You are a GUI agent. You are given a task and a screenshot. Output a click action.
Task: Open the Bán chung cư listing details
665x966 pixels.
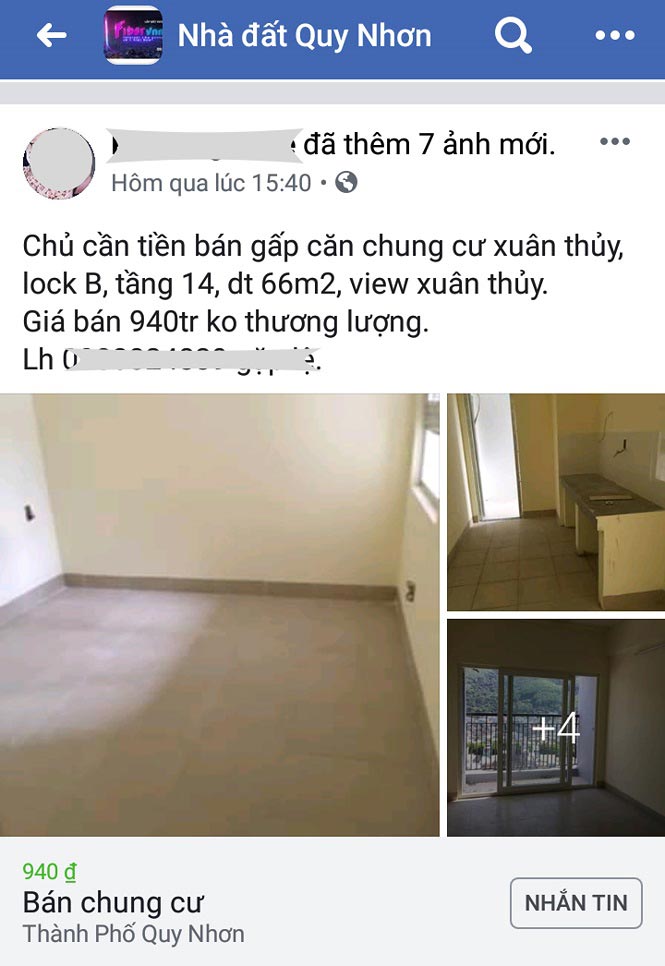pos(113,903)
